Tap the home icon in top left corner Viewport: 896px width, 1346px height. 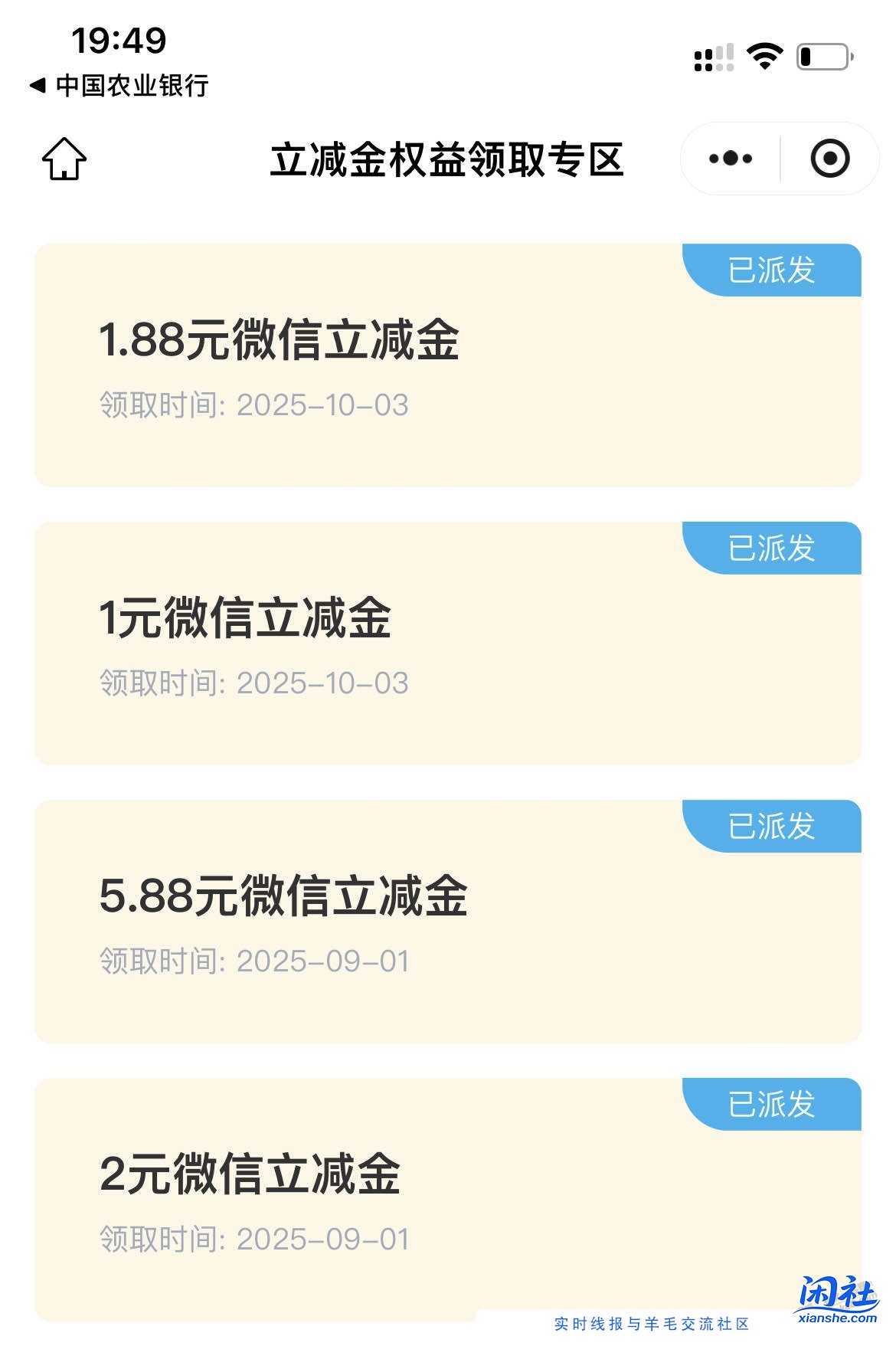click(x=65, y=157)
